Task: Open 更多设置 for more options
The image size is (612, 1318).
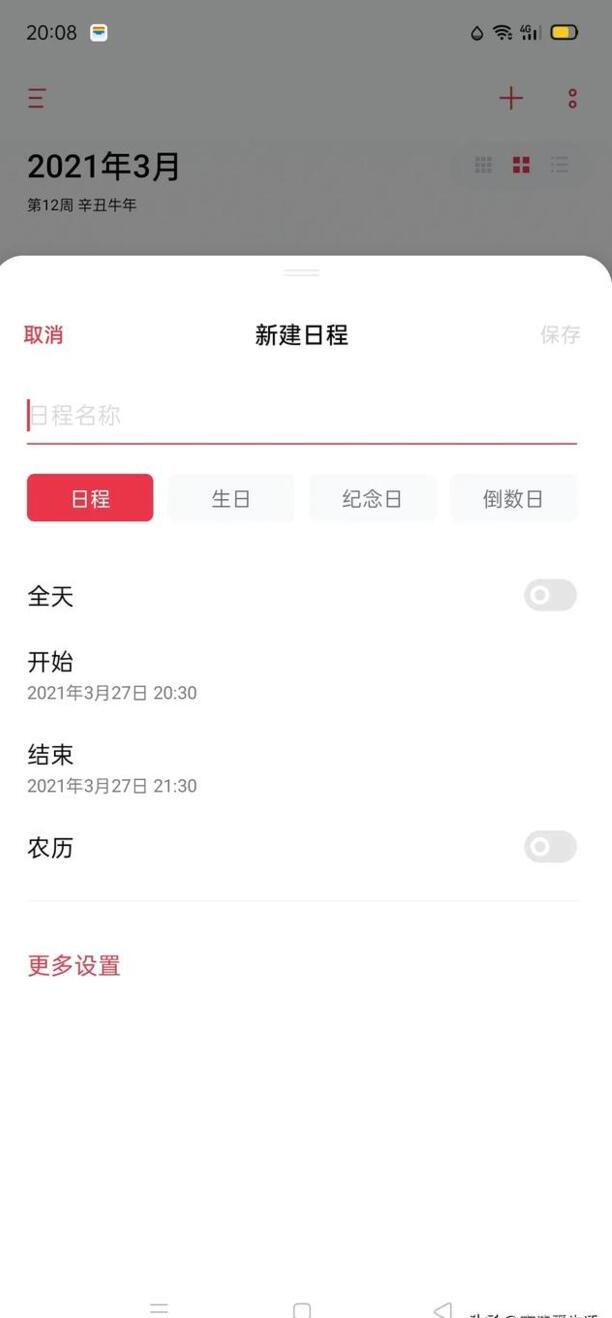Action: coord(74,965)
